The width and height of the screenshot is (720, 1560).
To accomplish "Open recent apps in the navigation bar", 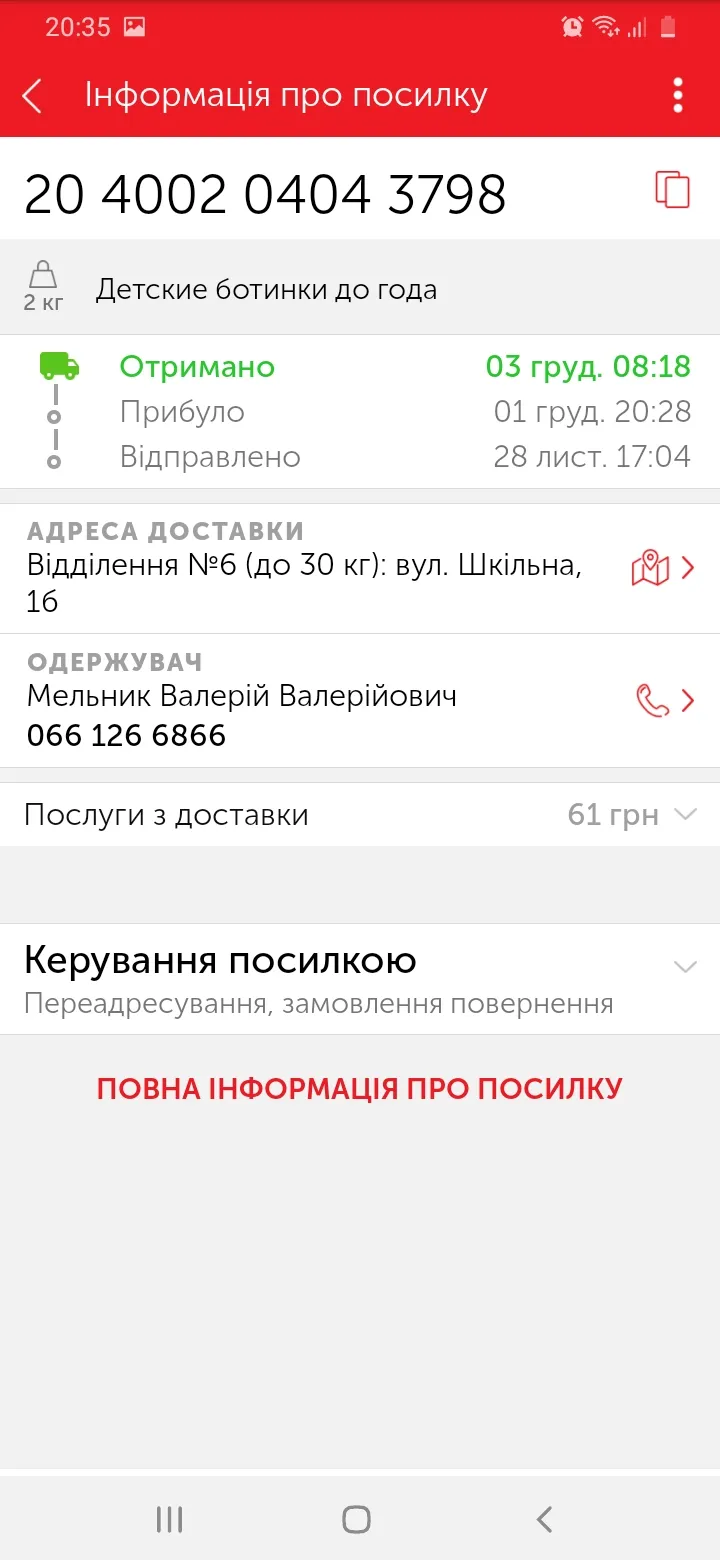I will coord(169,1520).
